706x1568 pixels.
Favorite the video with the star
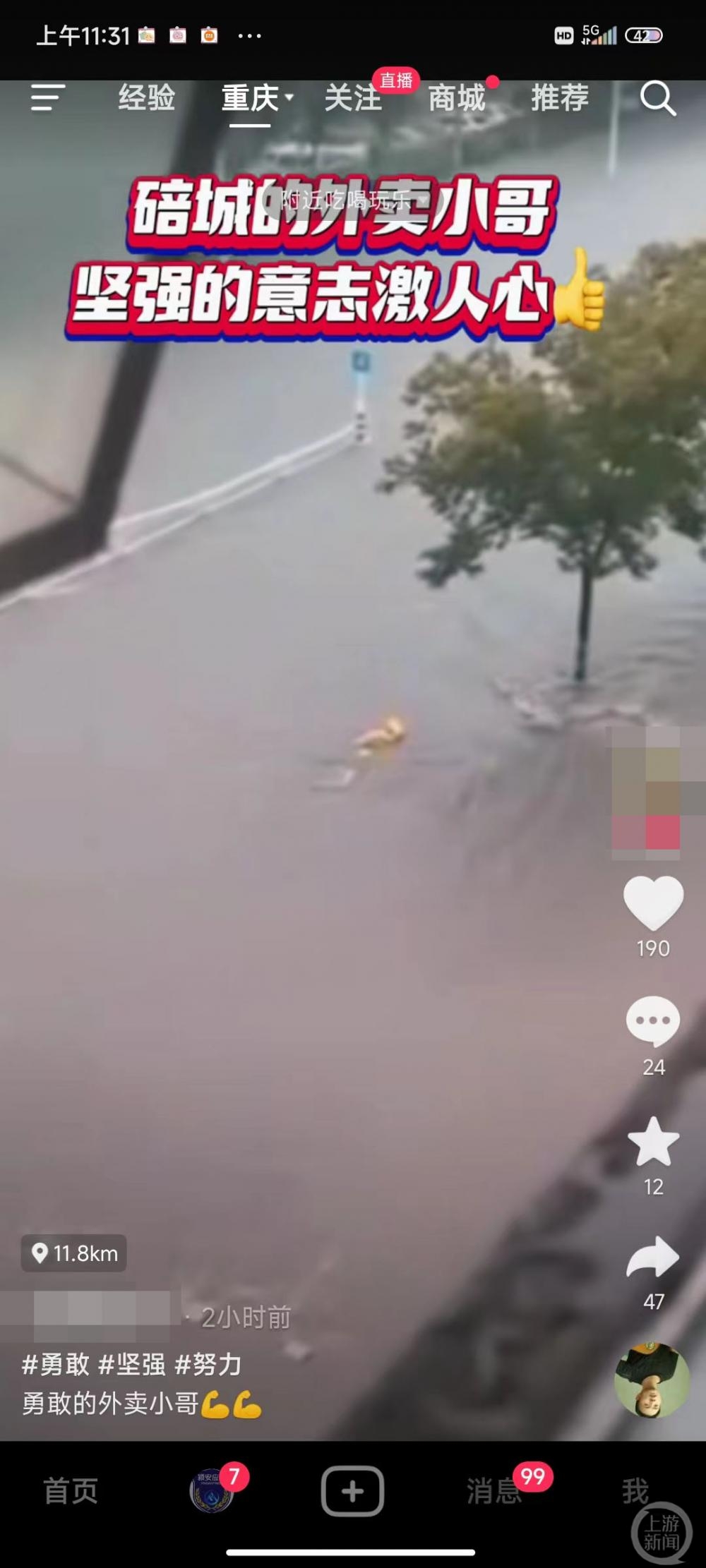[653, 1142]
